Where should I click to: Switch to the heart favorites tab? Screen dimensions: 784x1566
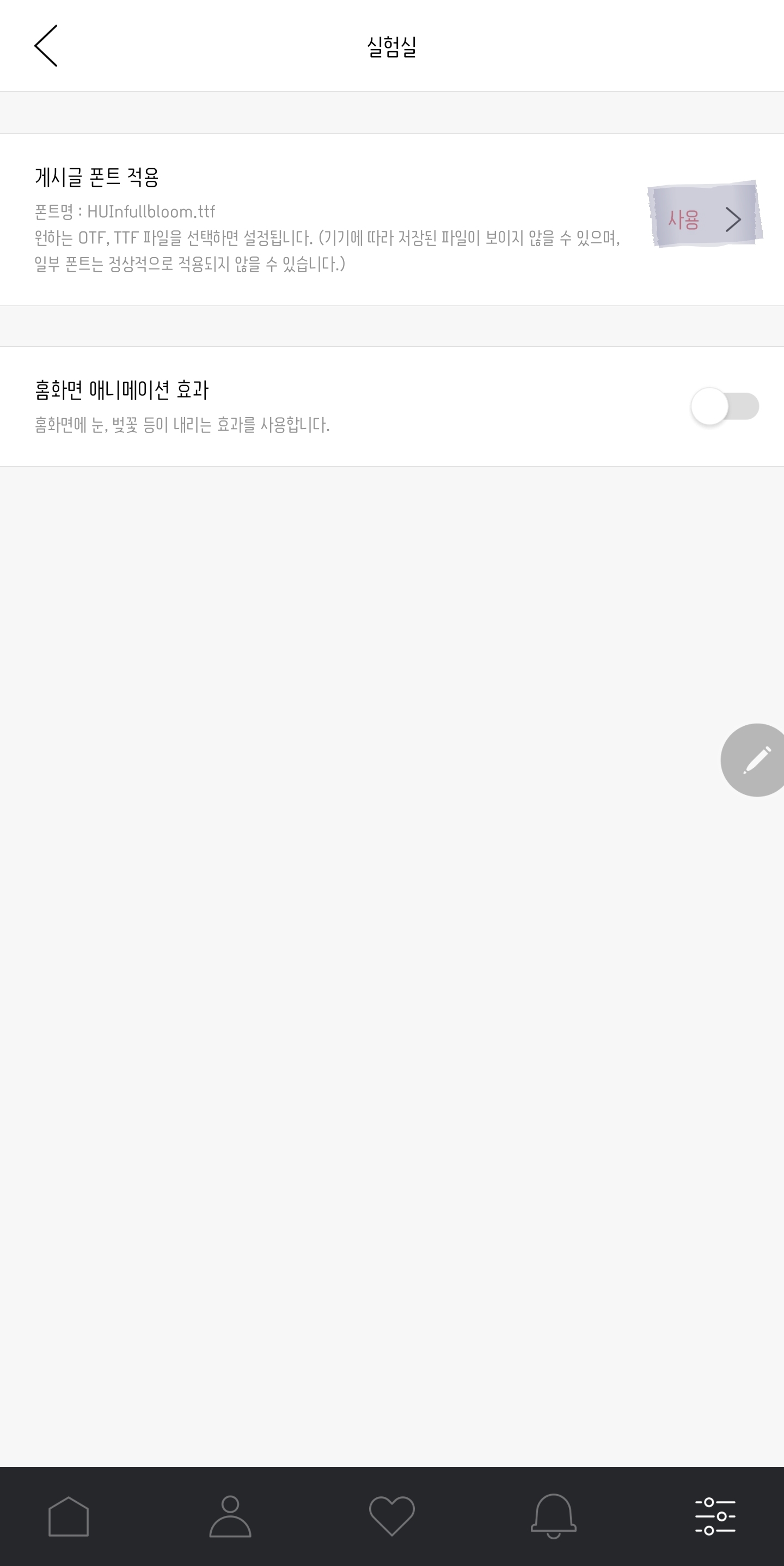pyautogui.click(x=392, y=1516)
